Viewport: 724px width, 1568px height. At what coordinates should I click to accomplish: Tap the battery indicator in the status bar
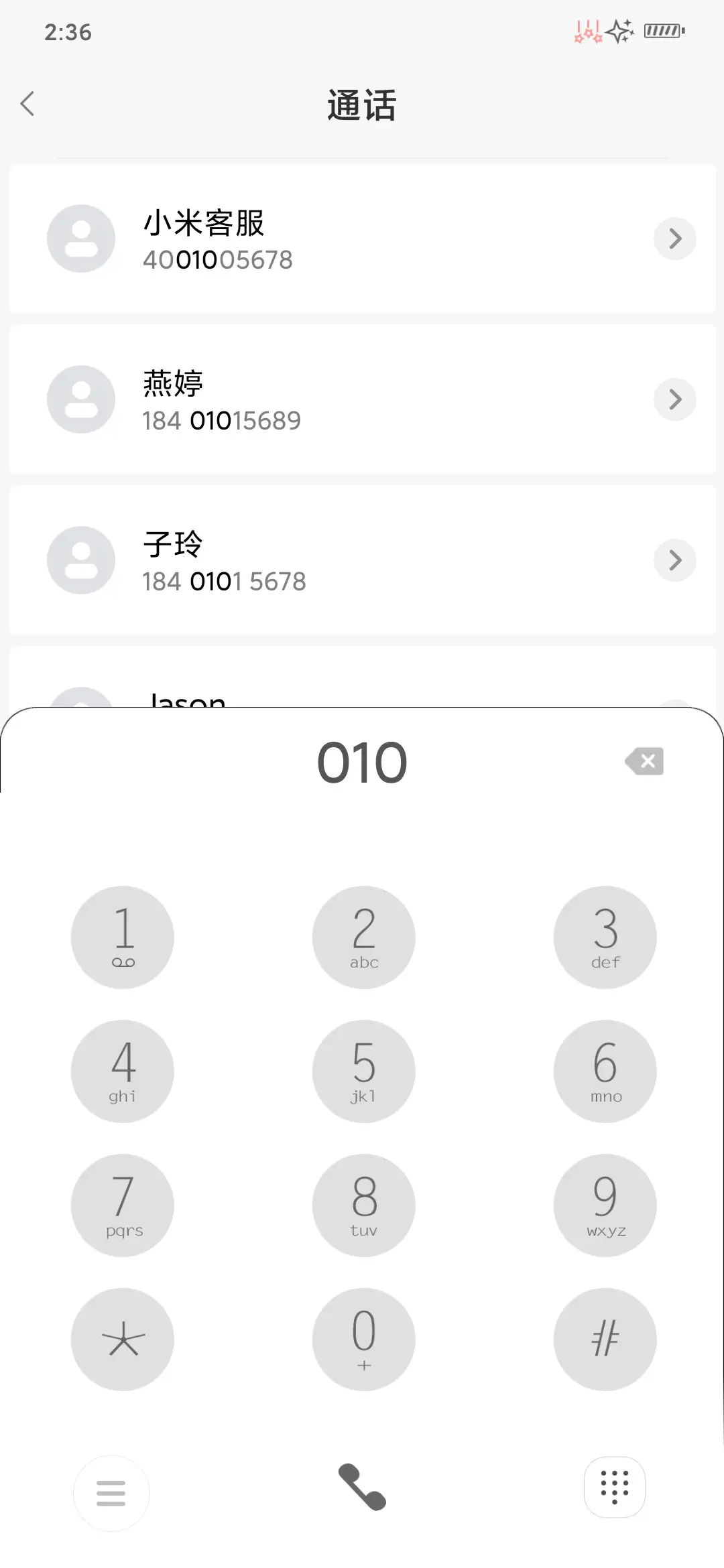[662, 30]
